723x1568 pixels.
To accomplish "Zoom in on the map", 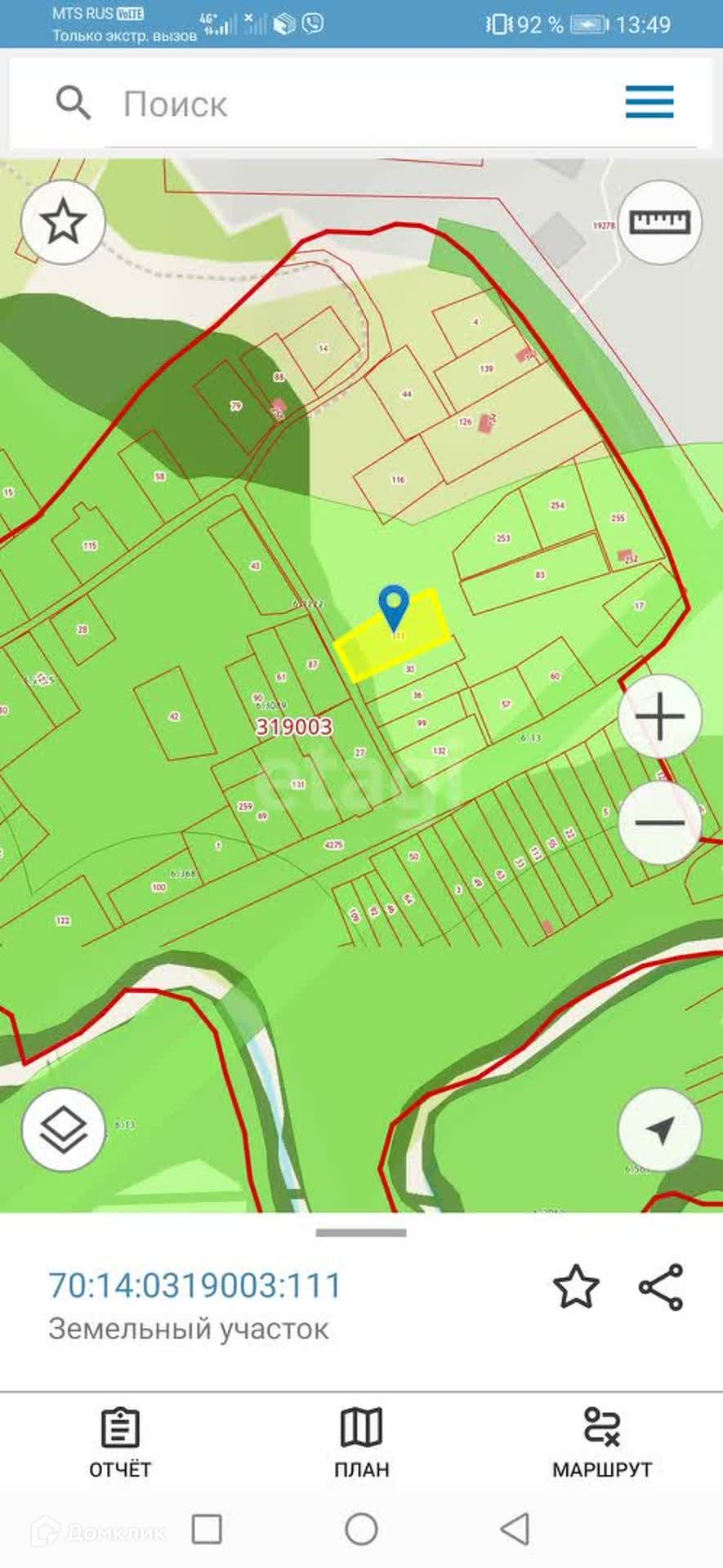I will (660, 716).
